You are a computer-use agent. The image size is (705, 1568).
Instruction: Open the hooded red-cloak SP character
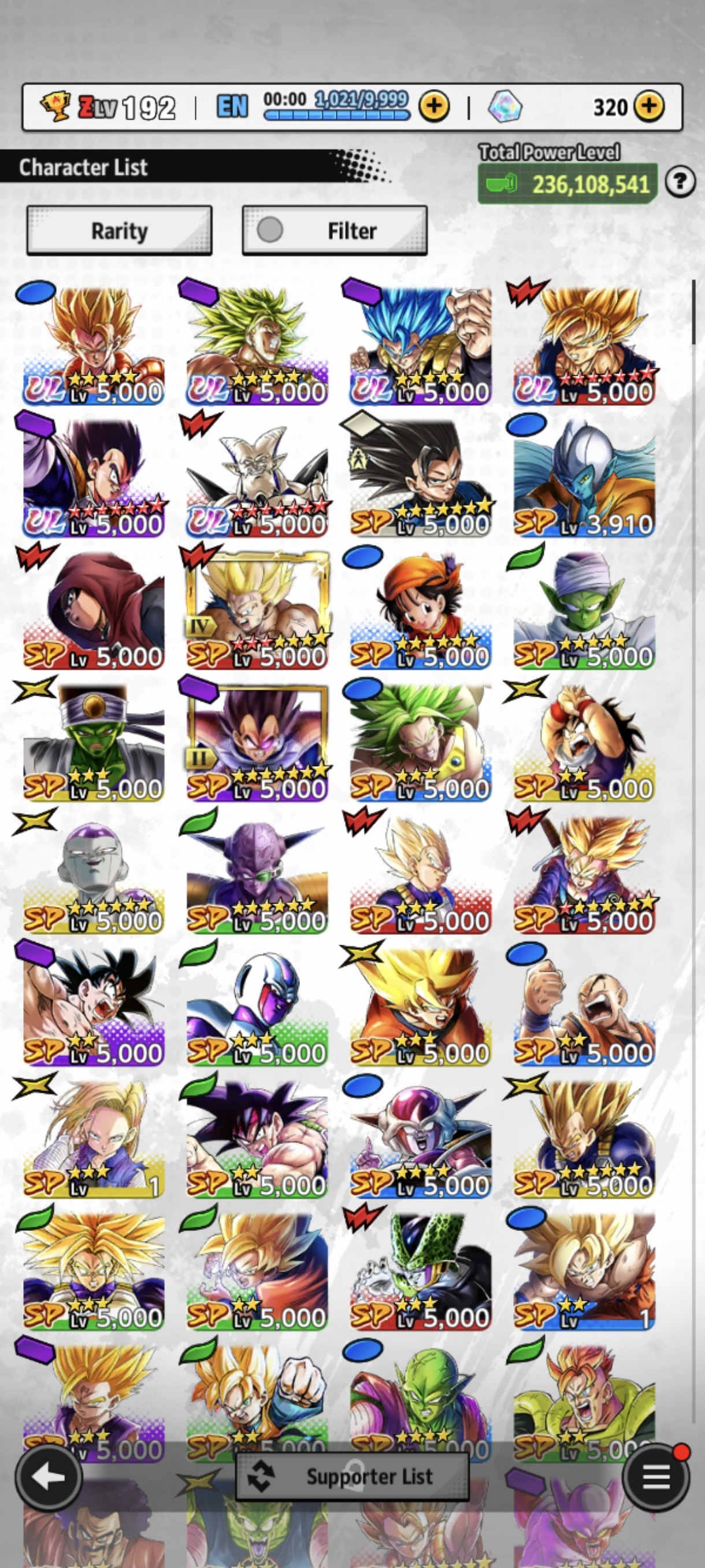[x=93, y=609]
